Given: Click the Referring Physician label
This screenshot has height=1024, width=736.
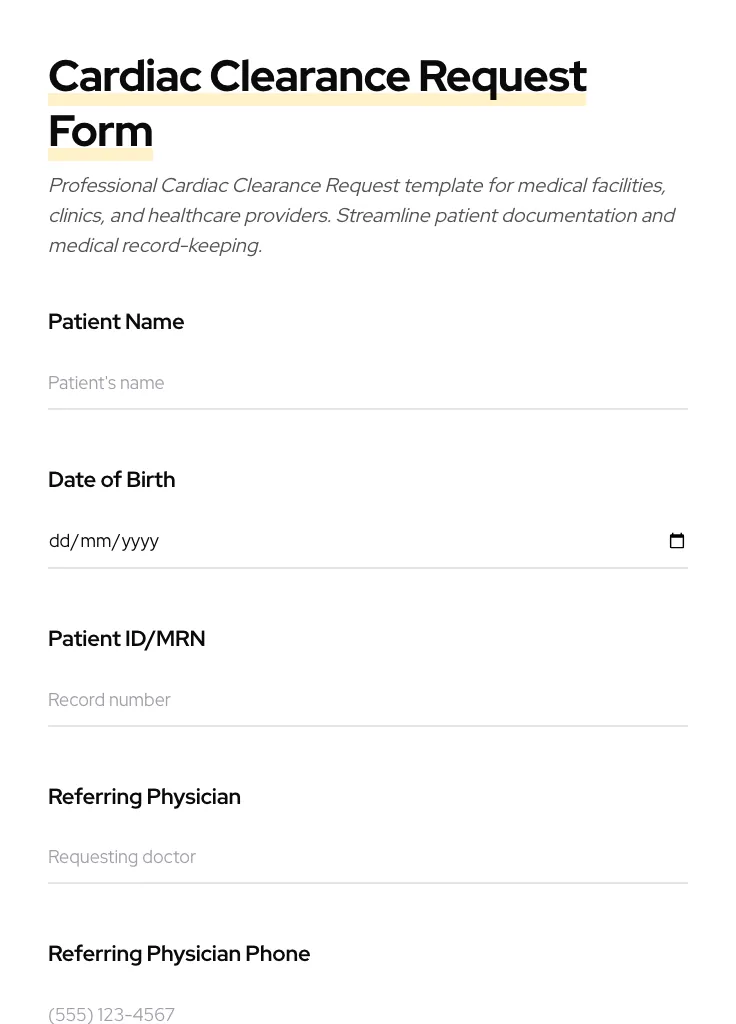Looking at the screenshot, I should (144, 797).
